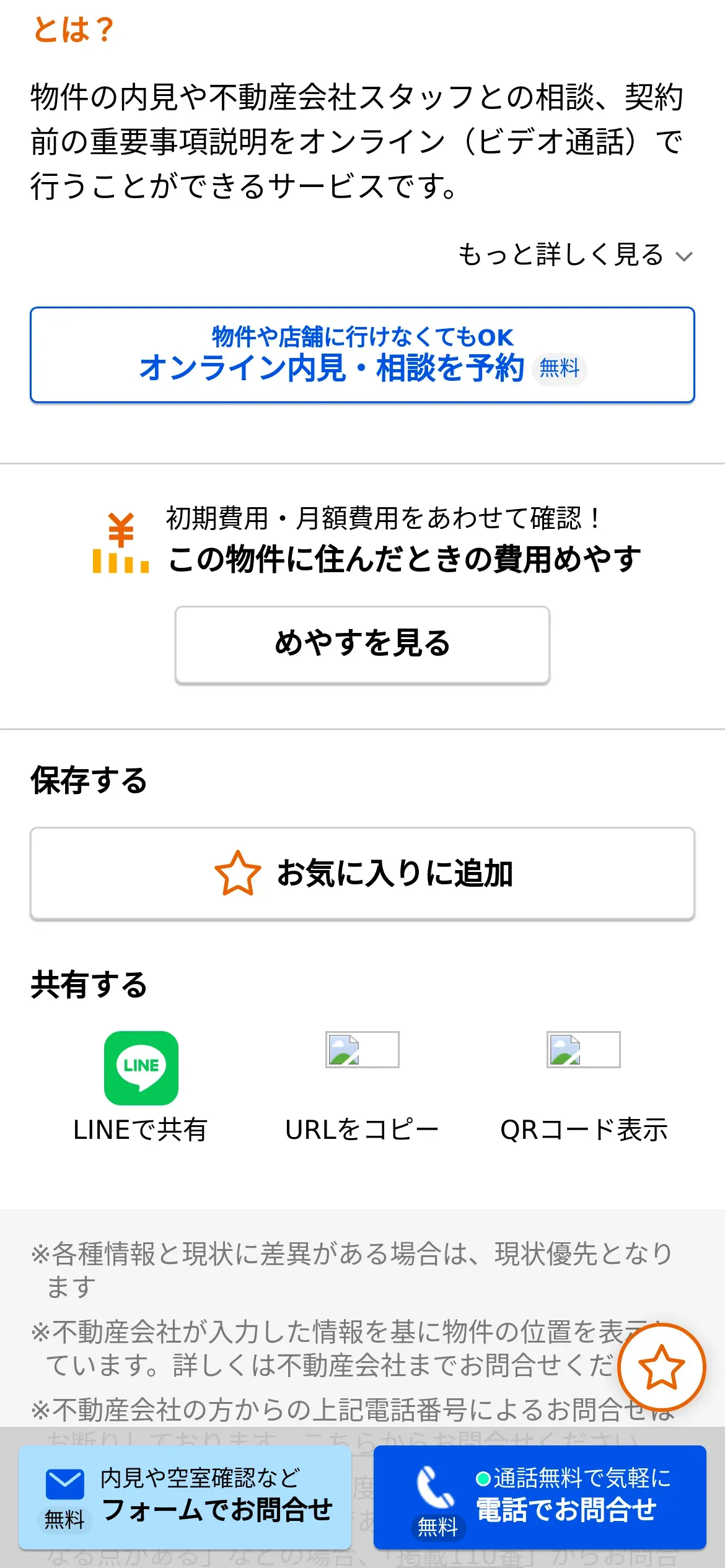Show the QR code with QRコード表示

pyautogui.click(x=584, y=1087)
